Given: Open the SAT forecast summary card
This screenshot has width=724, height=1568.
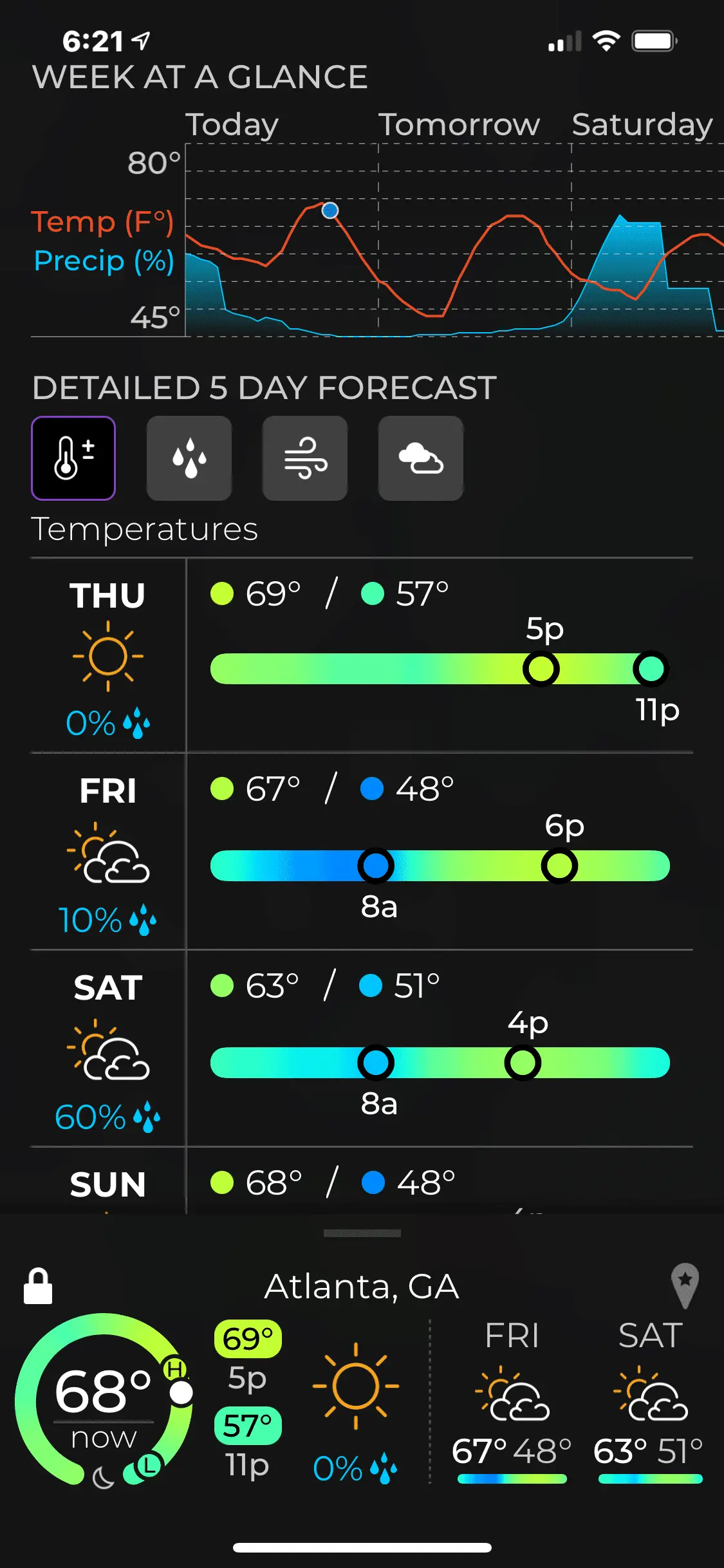Looking at the screenshot, I should pyautogui.click(x=650, y=1402).
